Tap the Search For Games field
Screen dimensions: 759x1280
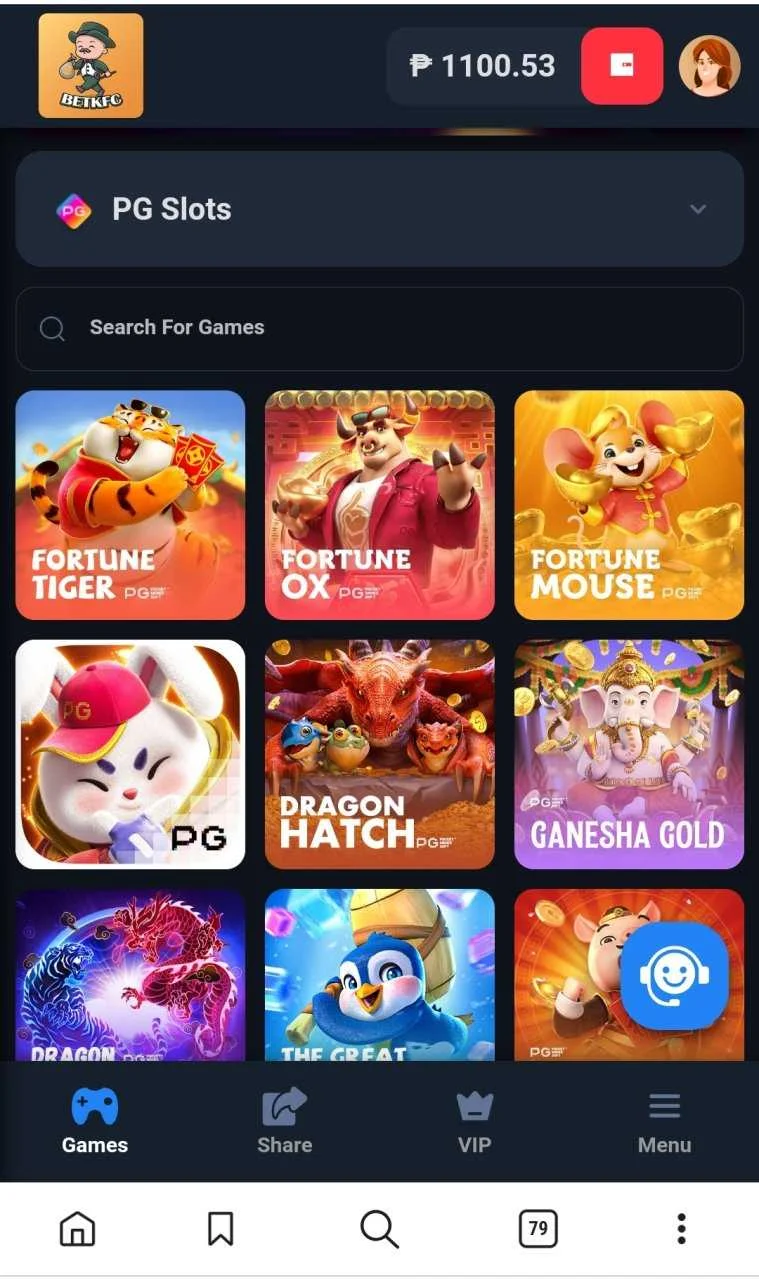[380, 328]
